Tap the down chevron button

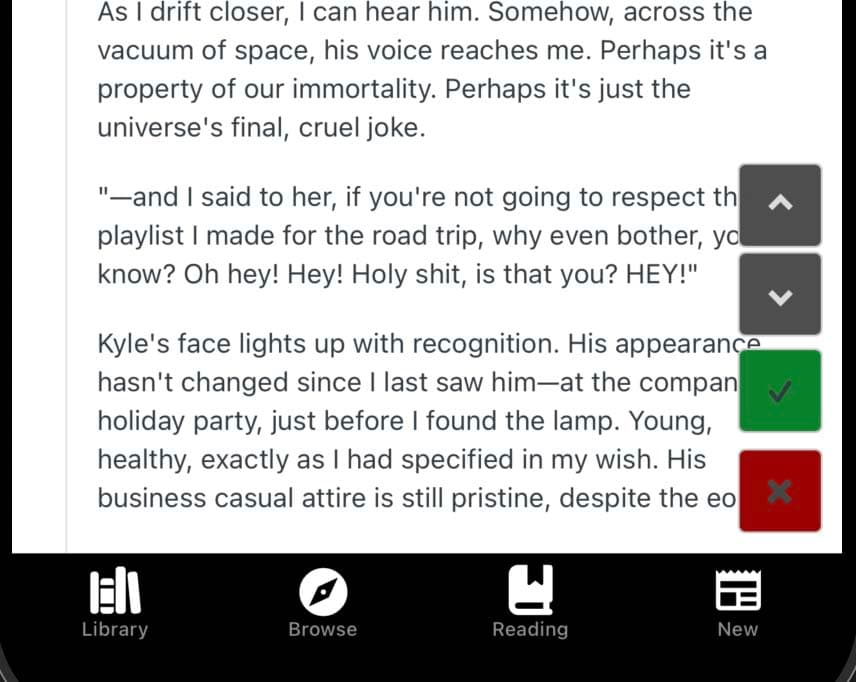780,294
